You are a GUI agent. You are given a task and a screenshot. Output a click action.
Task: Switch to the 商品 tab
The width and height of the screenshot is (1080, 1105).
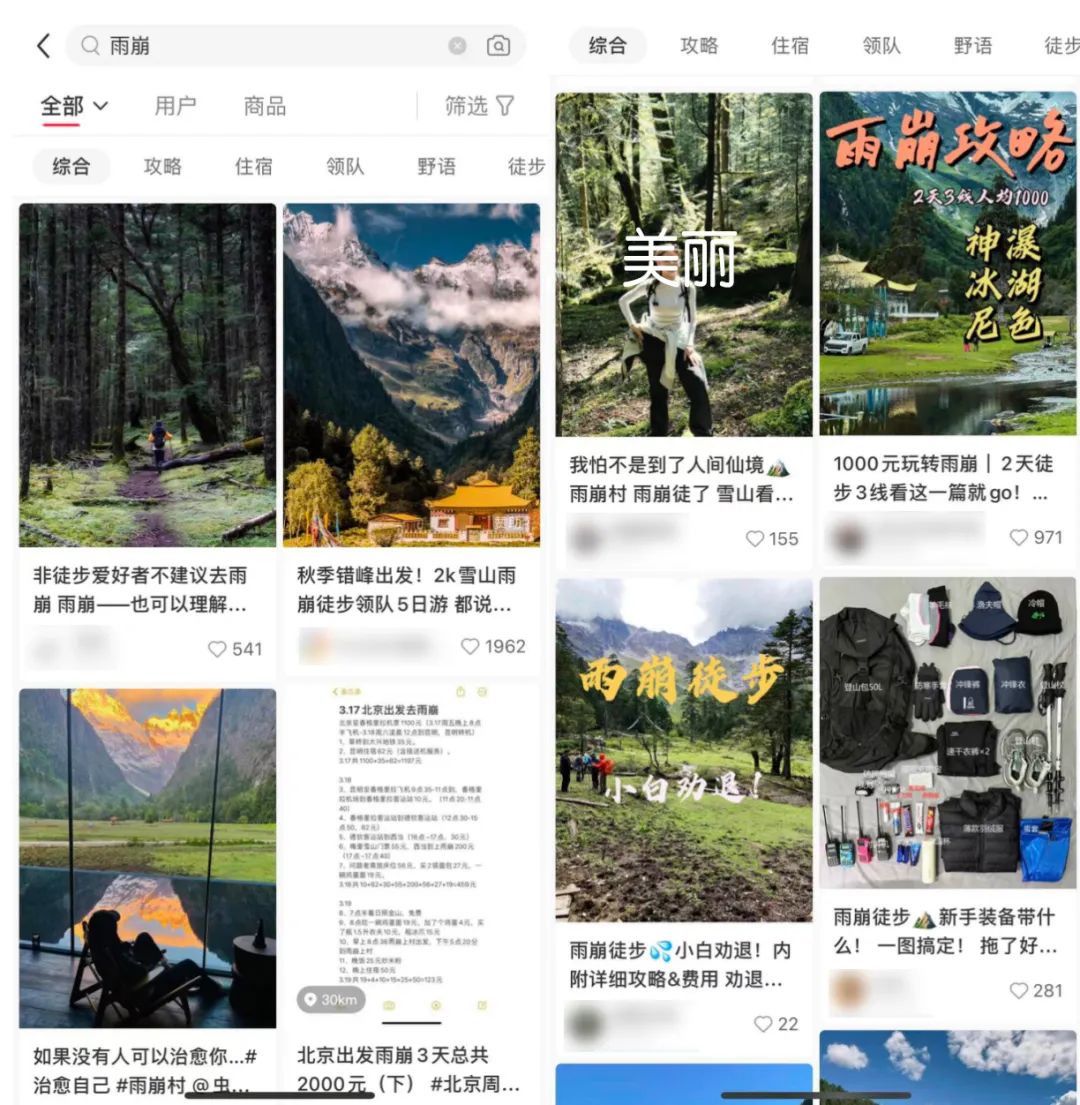265,106
